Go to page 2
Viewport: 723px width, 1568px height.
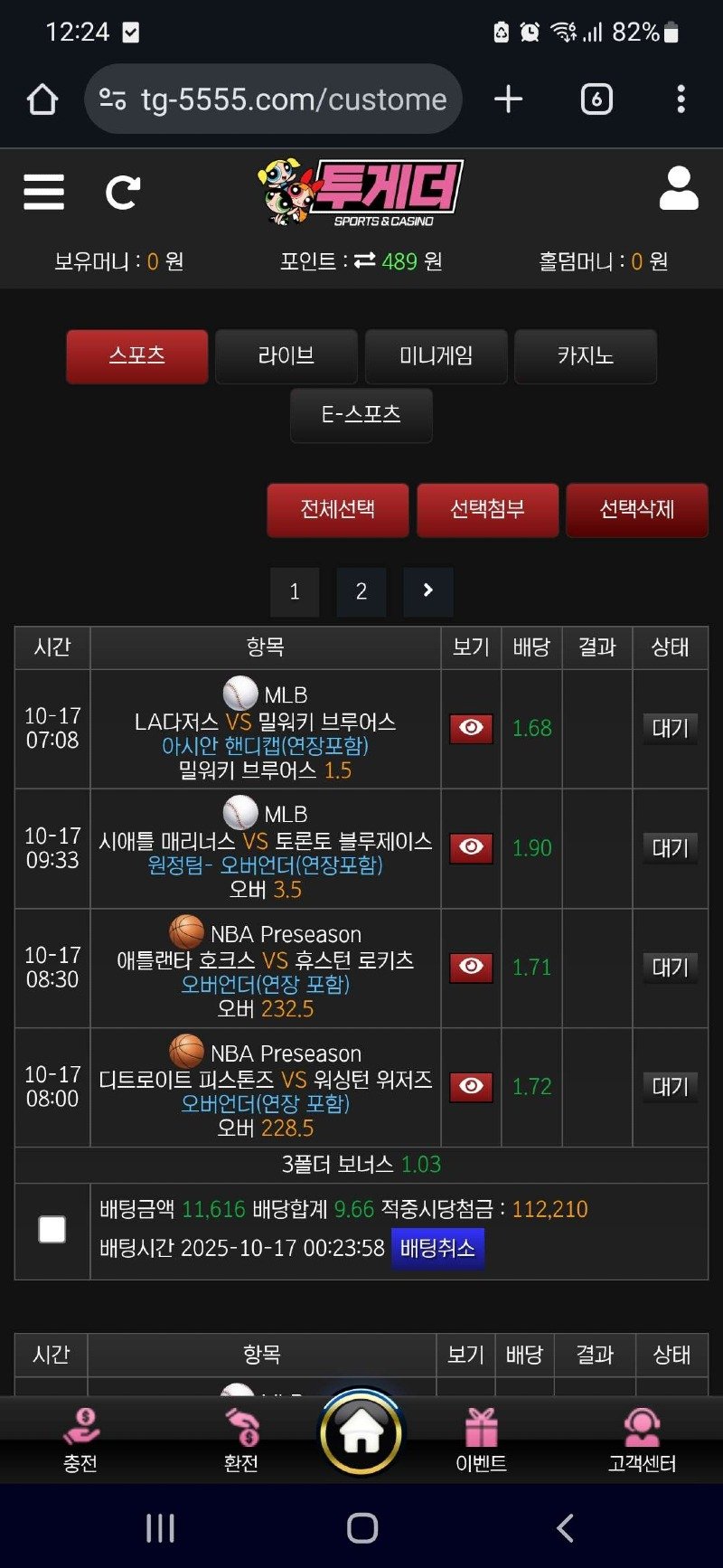[361, 592]
